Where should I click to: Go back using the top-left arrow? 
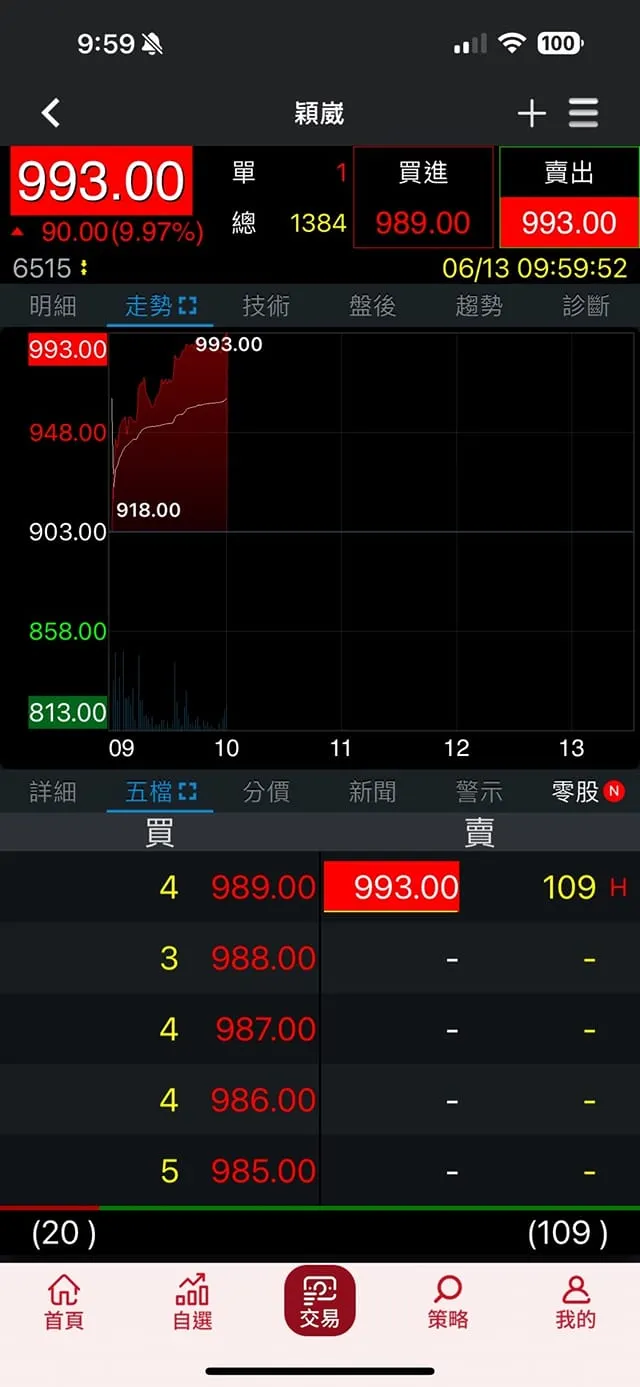click(x=51, y=113)
